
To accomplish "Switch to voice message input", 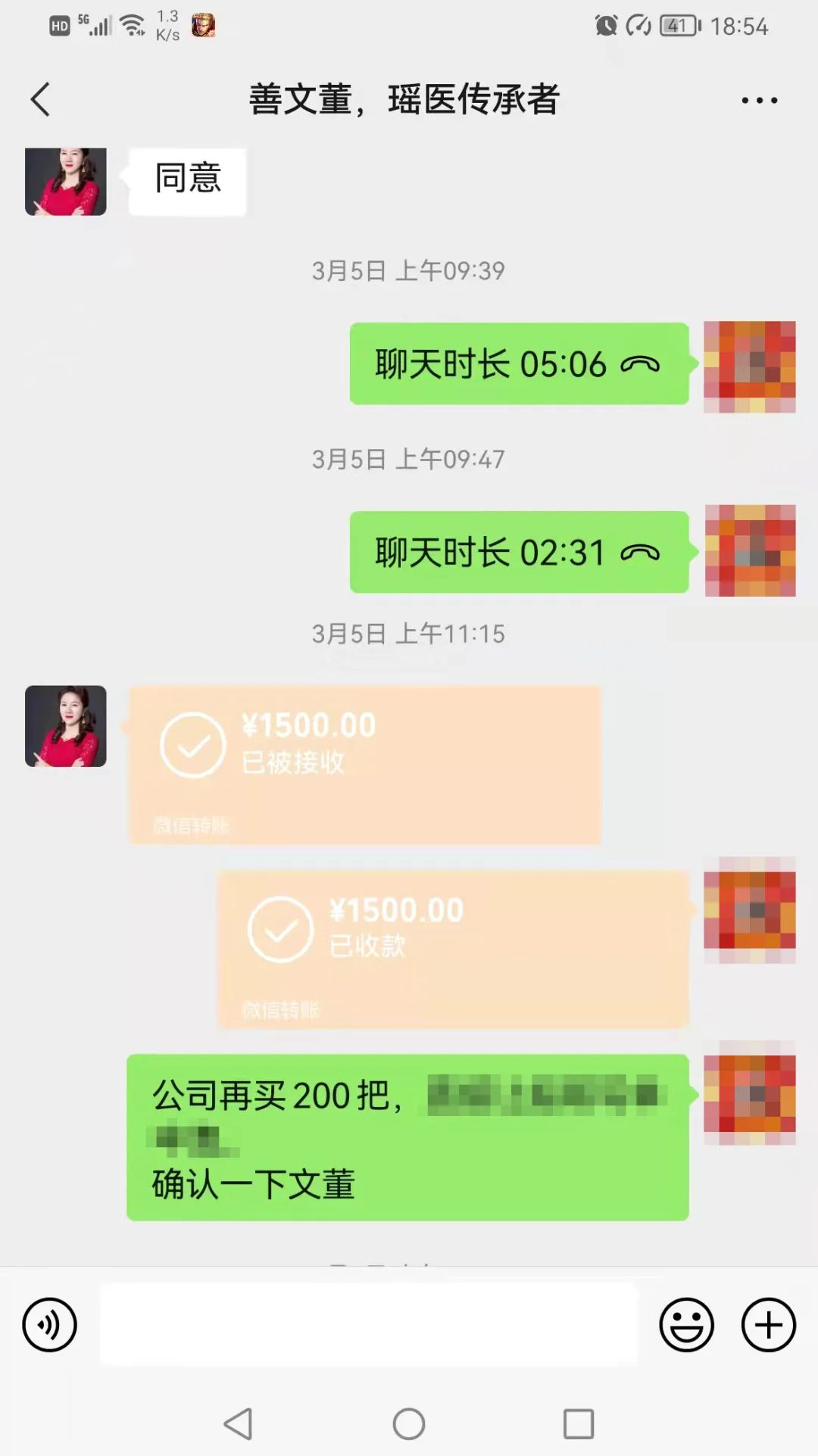I will pyautogui.click(x=49, y=1325).
